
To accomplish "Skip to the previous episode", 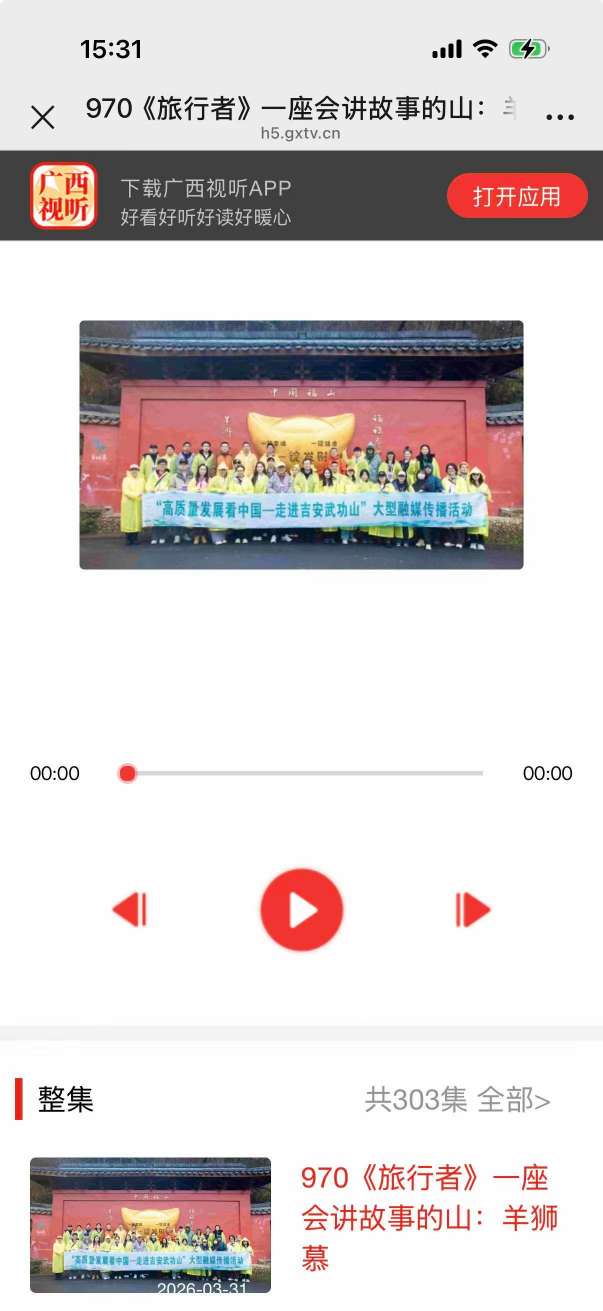I will (x=130, y=910).
